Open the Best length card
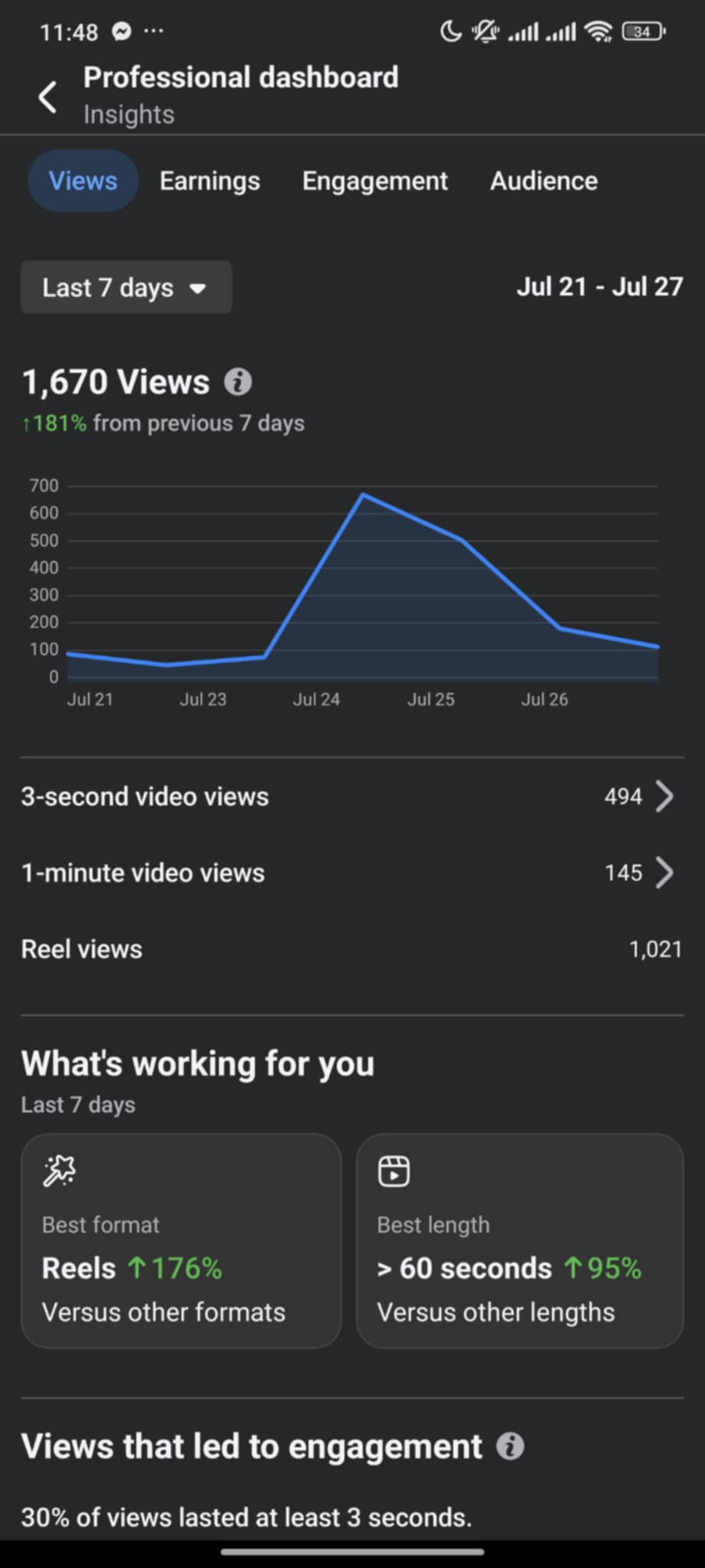Image resolution: width=705 pixels, height=1568 pixels. click(519, 1240)
